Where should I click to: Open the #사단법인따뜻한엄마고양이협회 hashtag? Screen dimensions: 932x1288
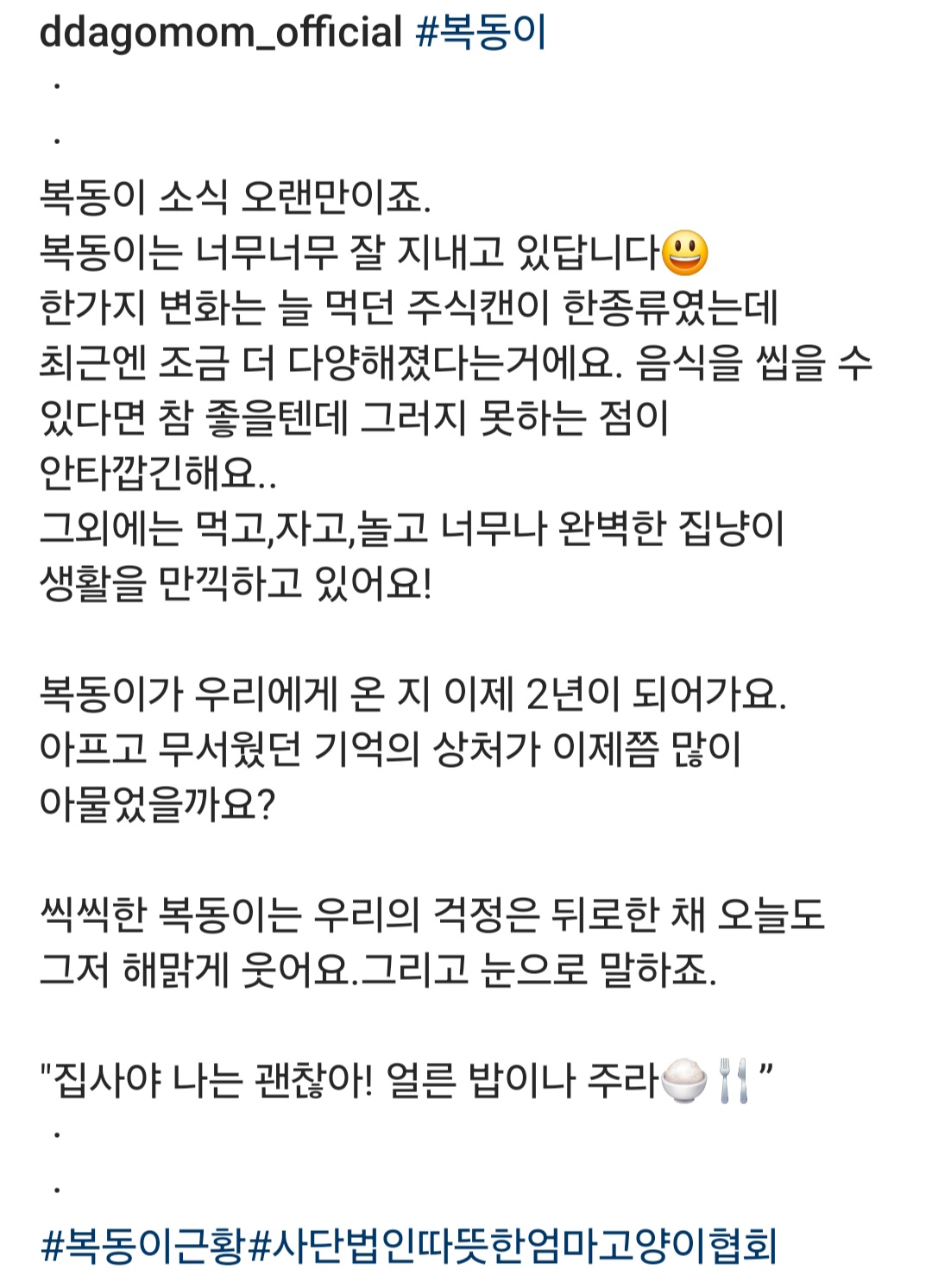click(x=513, y=1246)
